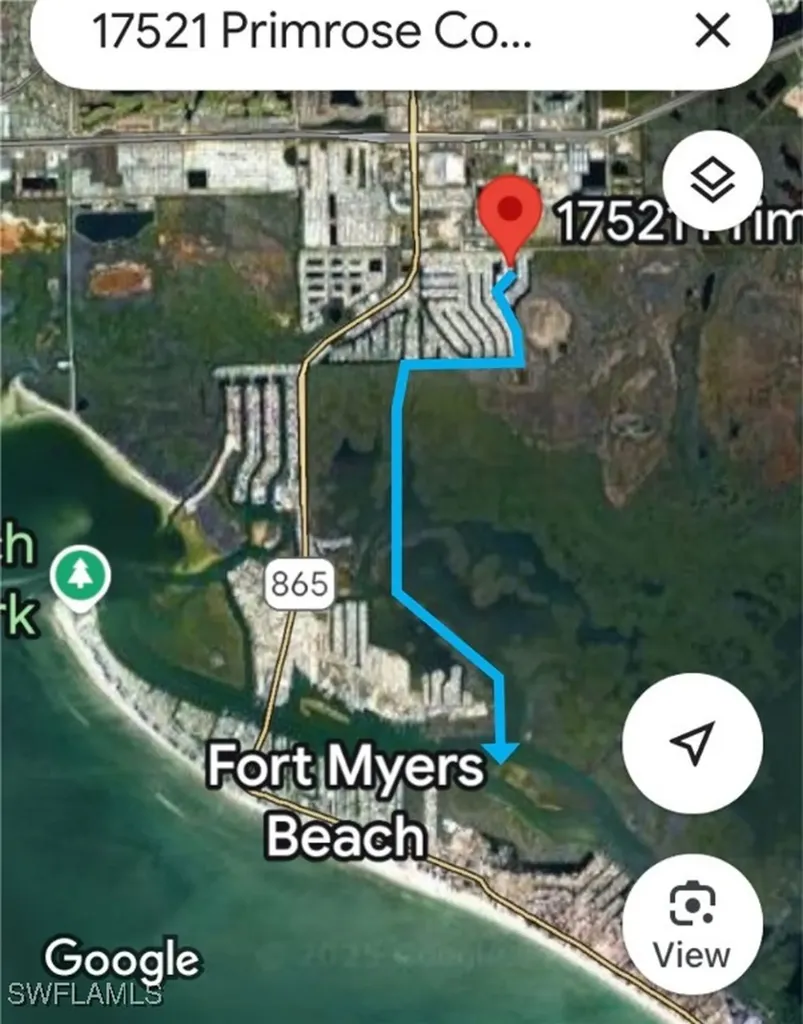Tap the SWFLAMLS watermark
This screenshot has width=803, height=1024.
pos(78,995)
